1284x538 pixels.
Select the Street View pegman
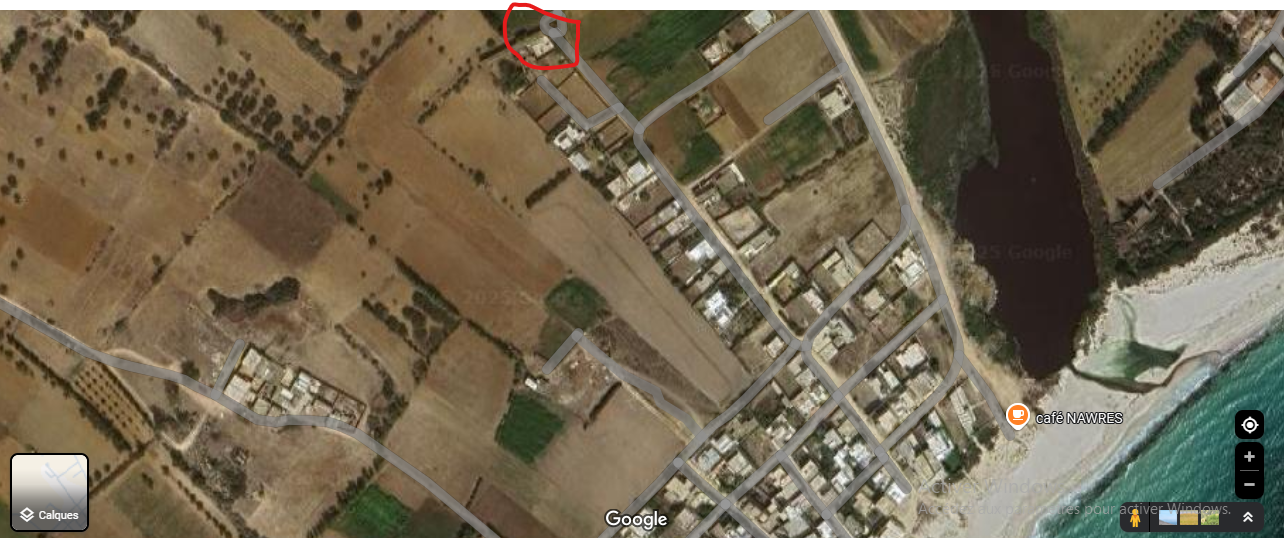click(1135, 518)
